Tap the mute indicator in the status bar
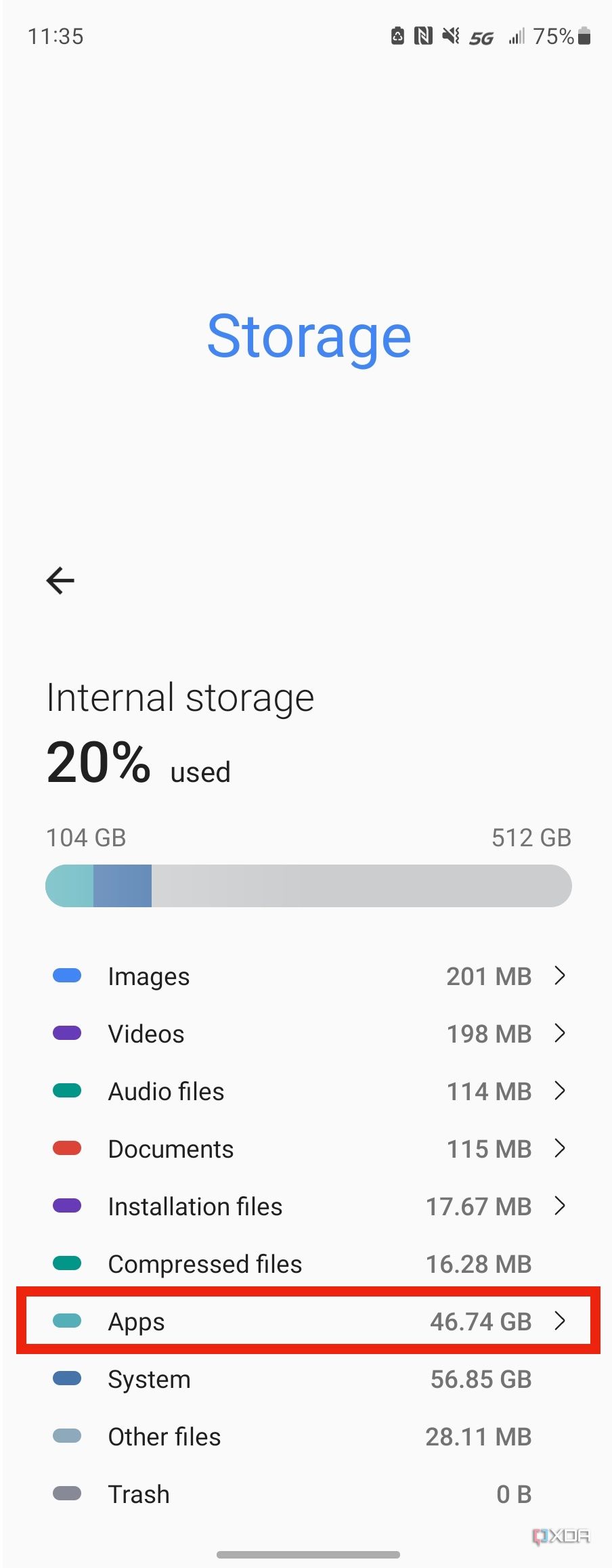 (452, 35)
